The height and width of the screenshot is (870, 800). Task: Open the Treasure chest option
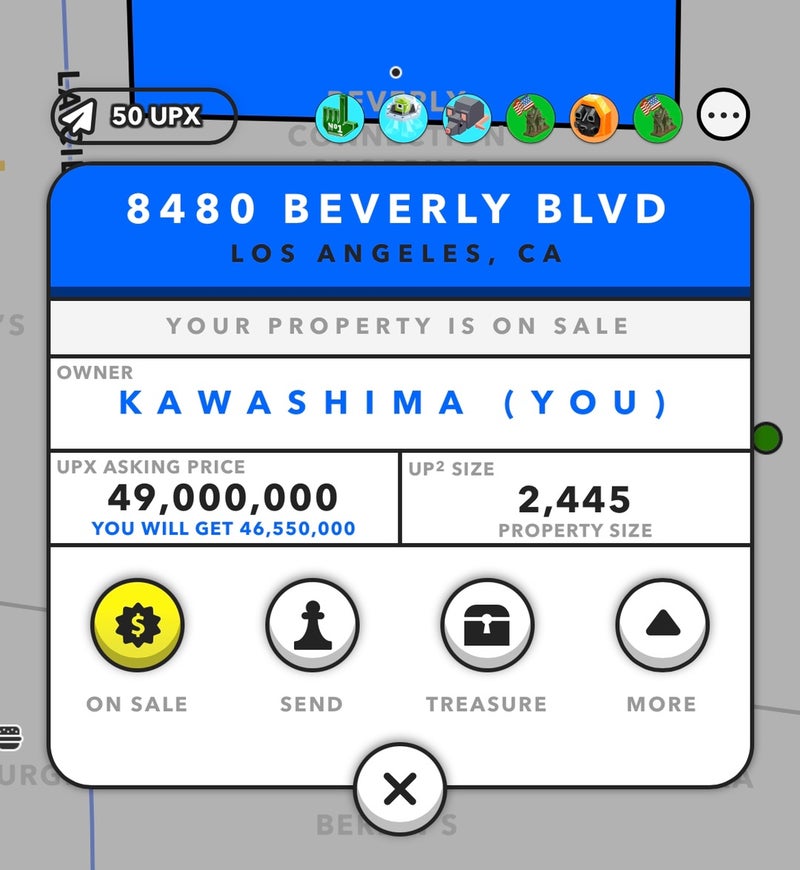(487, 624)
